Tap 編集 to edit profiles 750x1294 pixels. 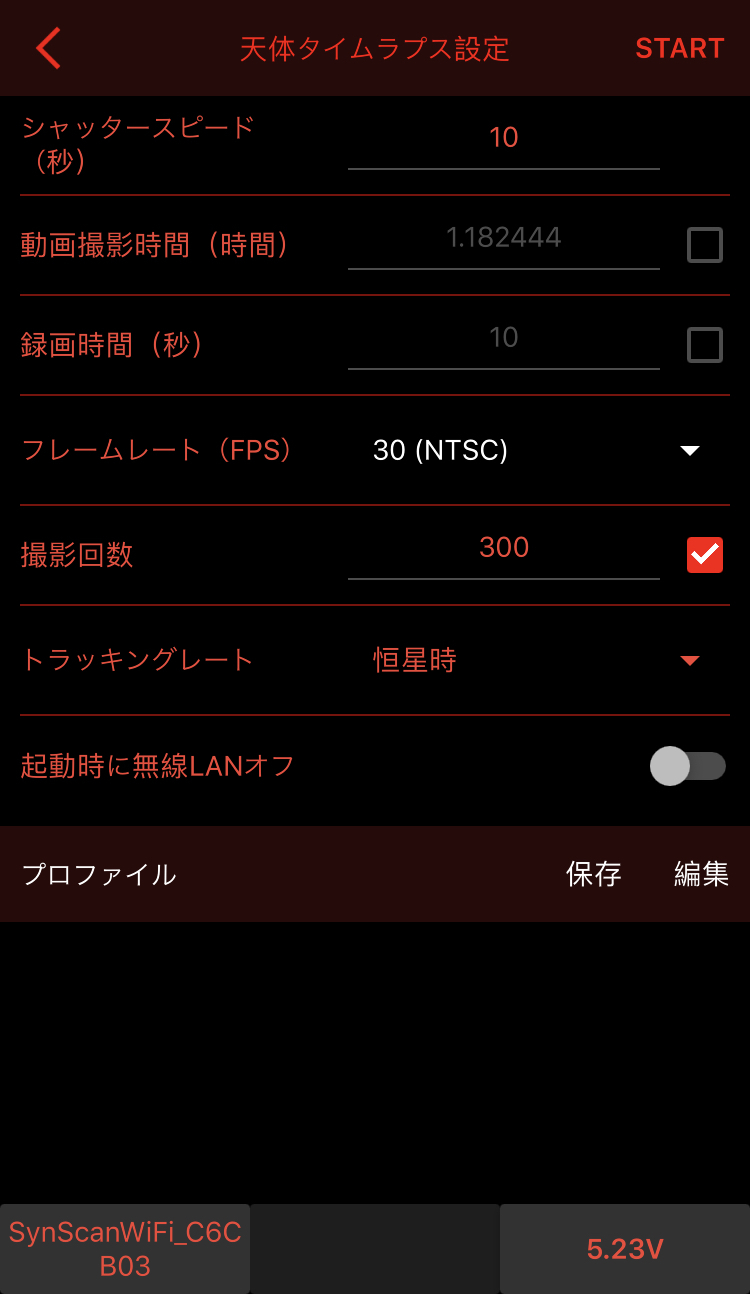click(701, 874)
